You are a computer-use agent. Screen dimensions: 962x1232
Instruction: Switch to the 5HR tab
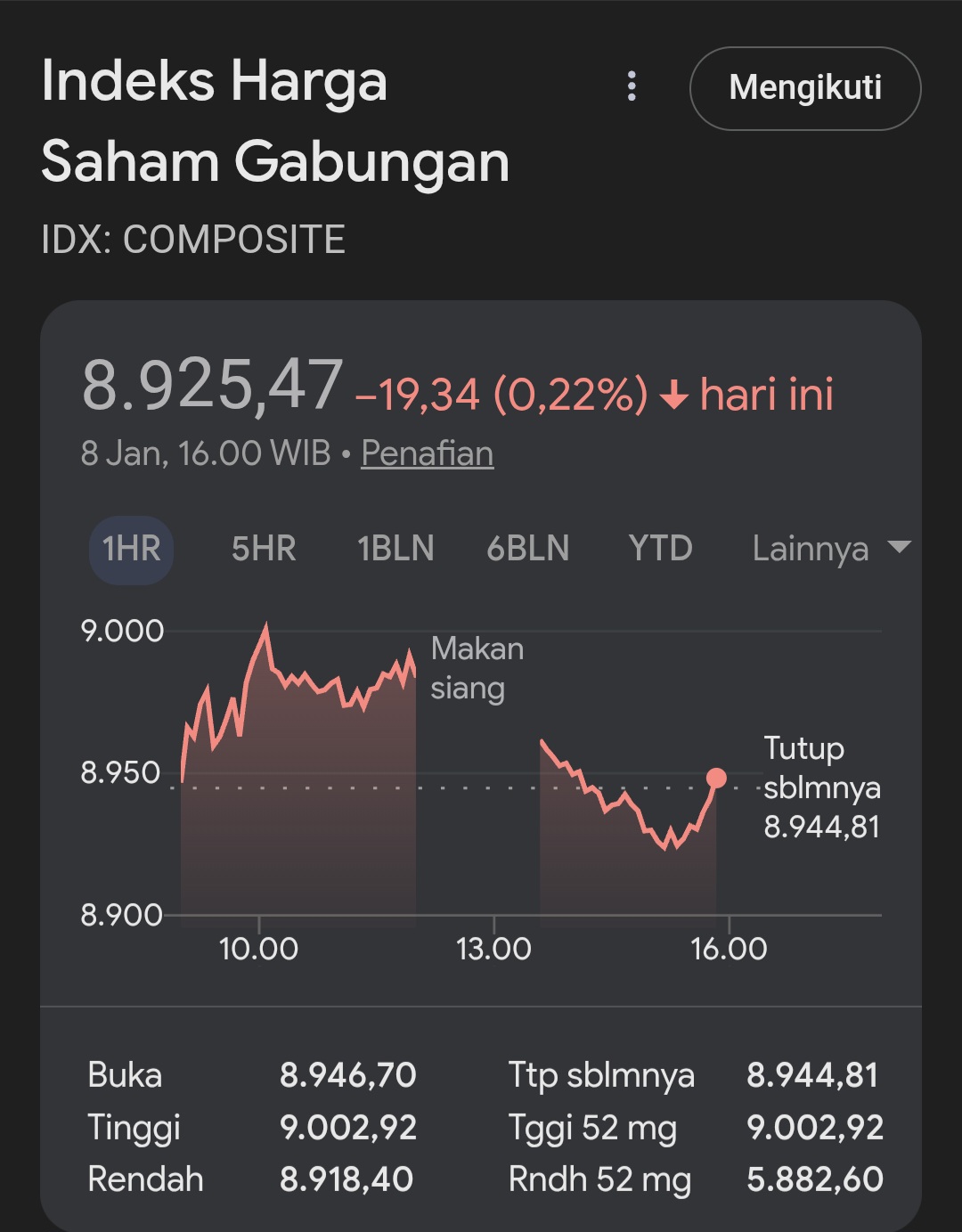point(263,550)
